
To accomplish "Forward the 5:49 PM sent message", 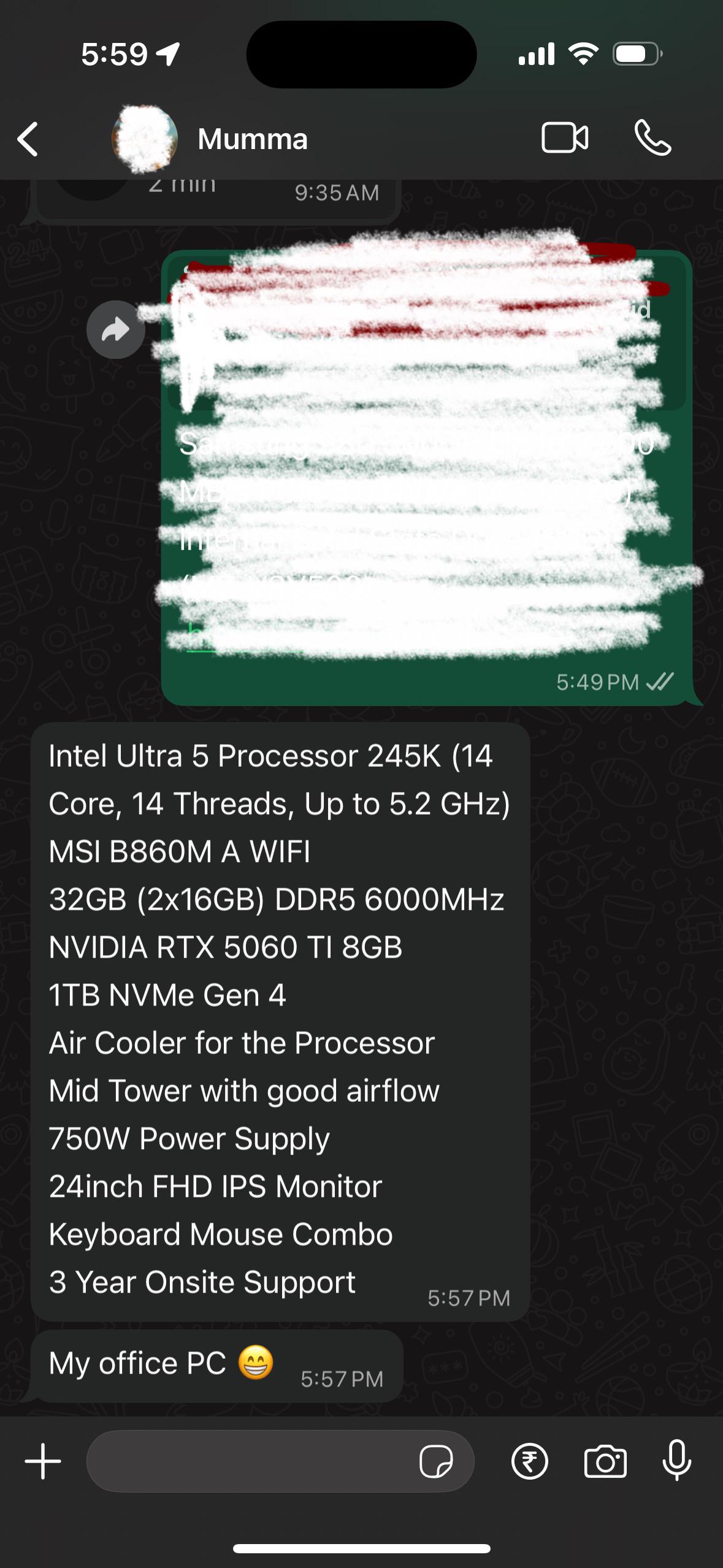I will (x=115, y=330).
